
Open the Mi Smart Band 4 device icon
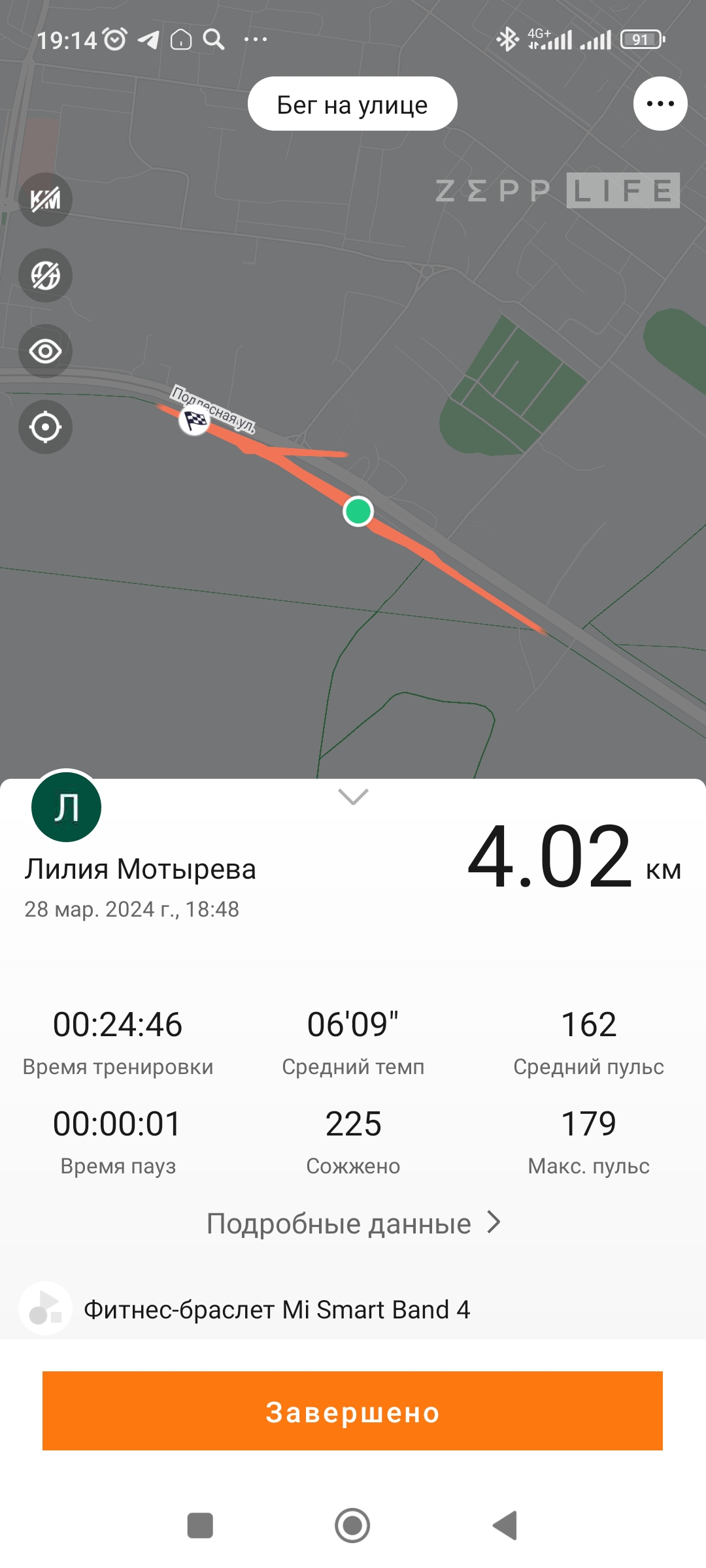44,1309
